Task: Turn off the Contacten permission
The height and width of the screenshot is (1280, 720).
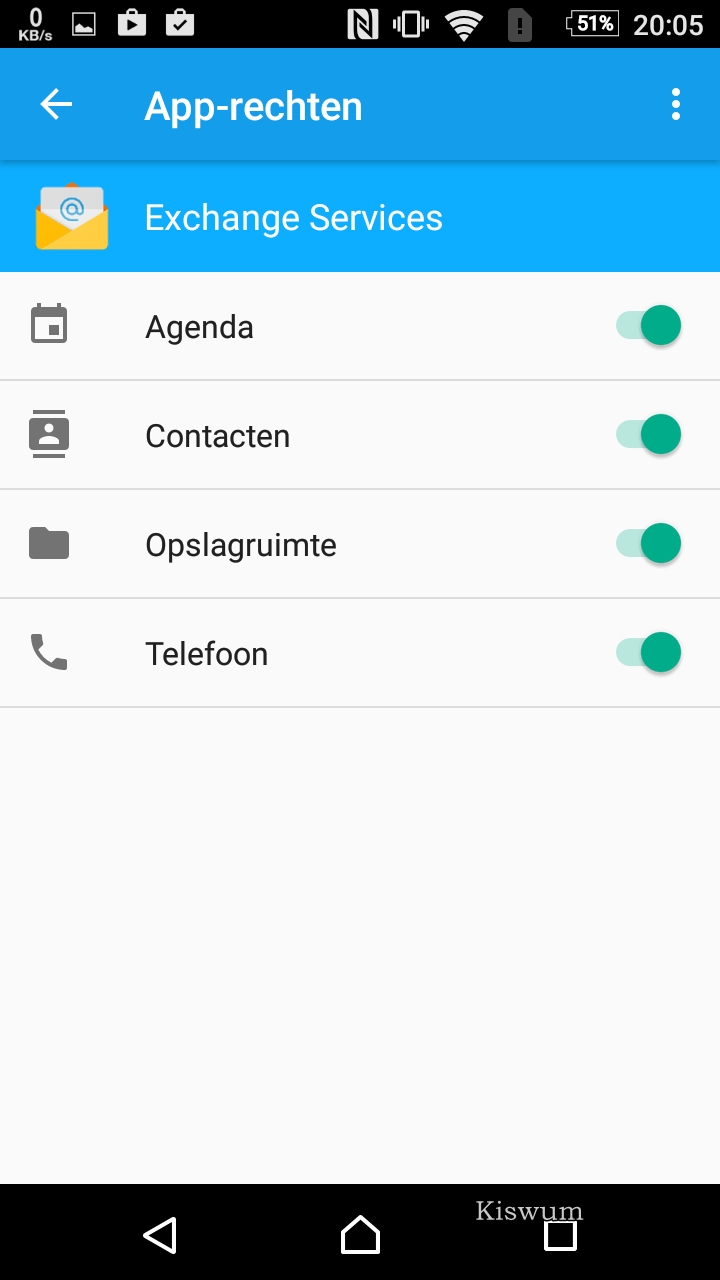Action: pyautogui.click(x=649, y=435)
